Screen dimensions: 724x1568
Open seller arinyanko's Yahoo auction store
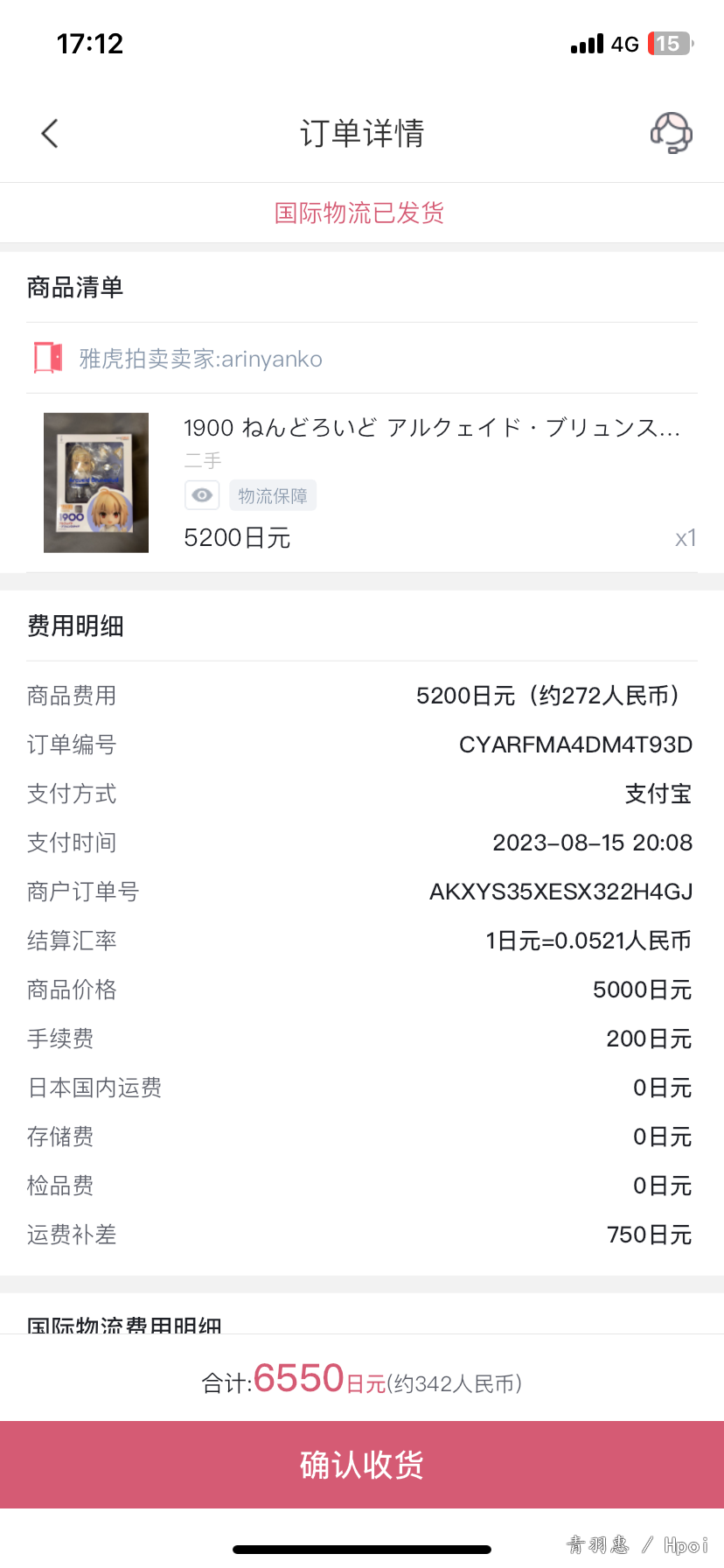(200, 359)
